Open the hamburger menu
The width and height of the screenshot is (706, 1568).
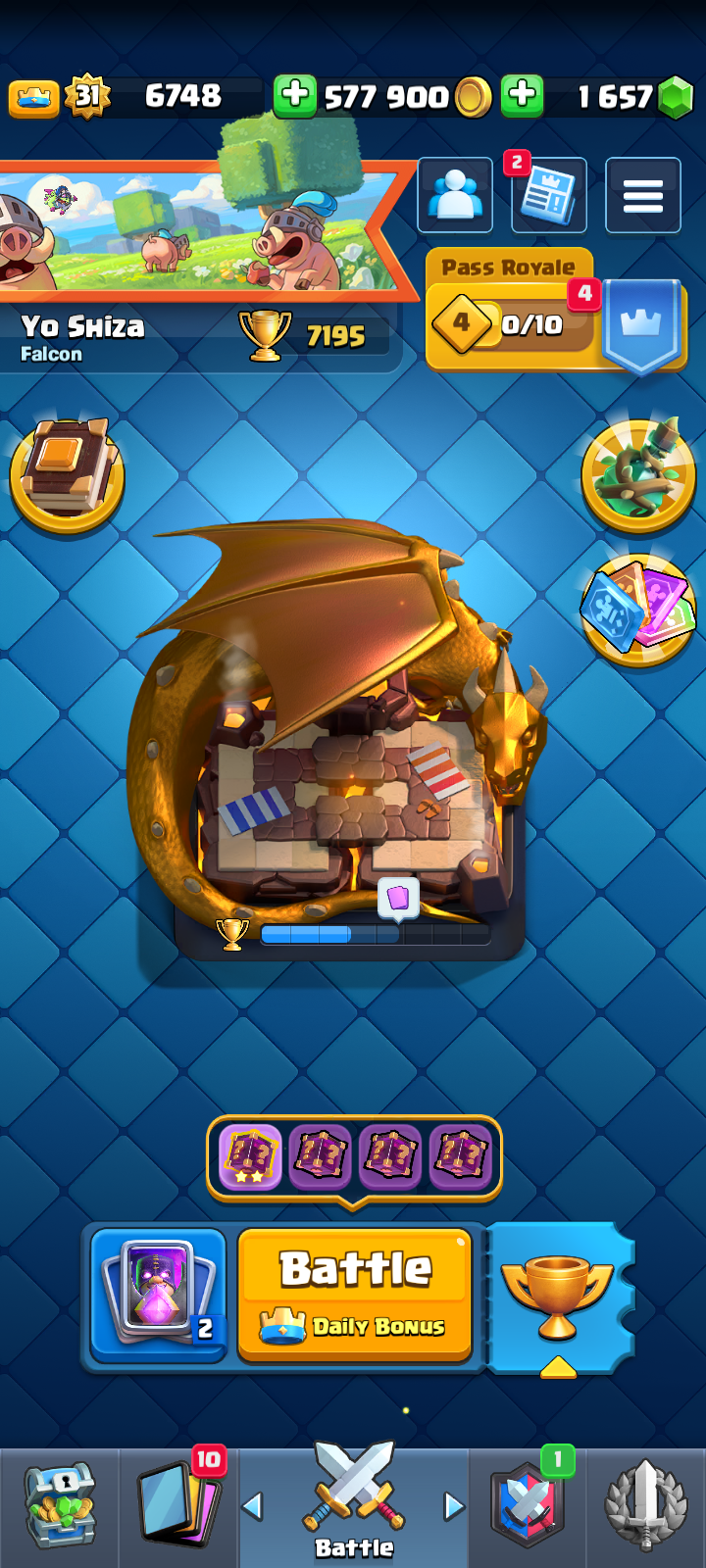click(642, 195)
